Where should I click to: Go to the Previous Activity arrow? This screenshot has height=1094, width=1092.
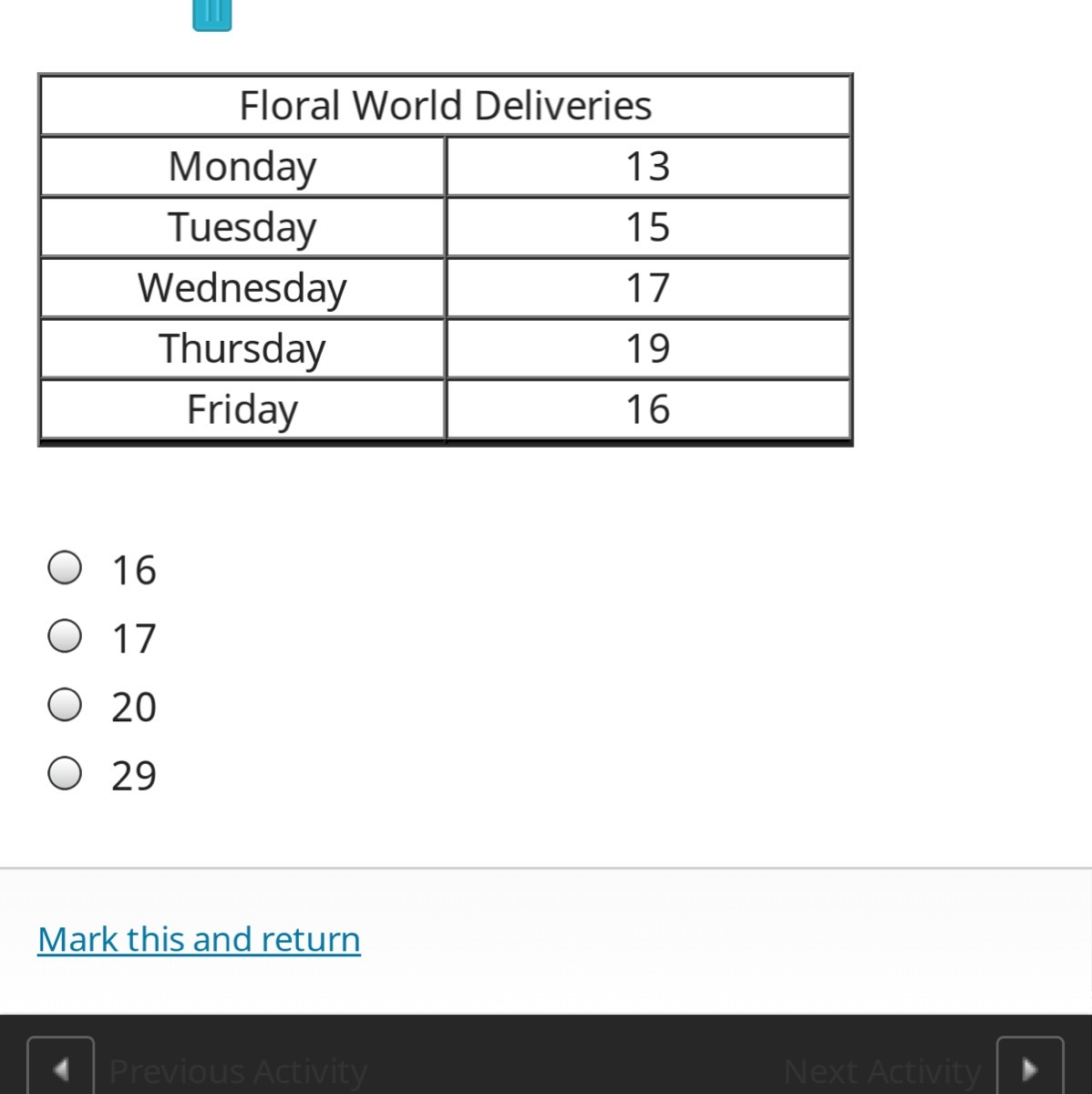pos(61,1068)
